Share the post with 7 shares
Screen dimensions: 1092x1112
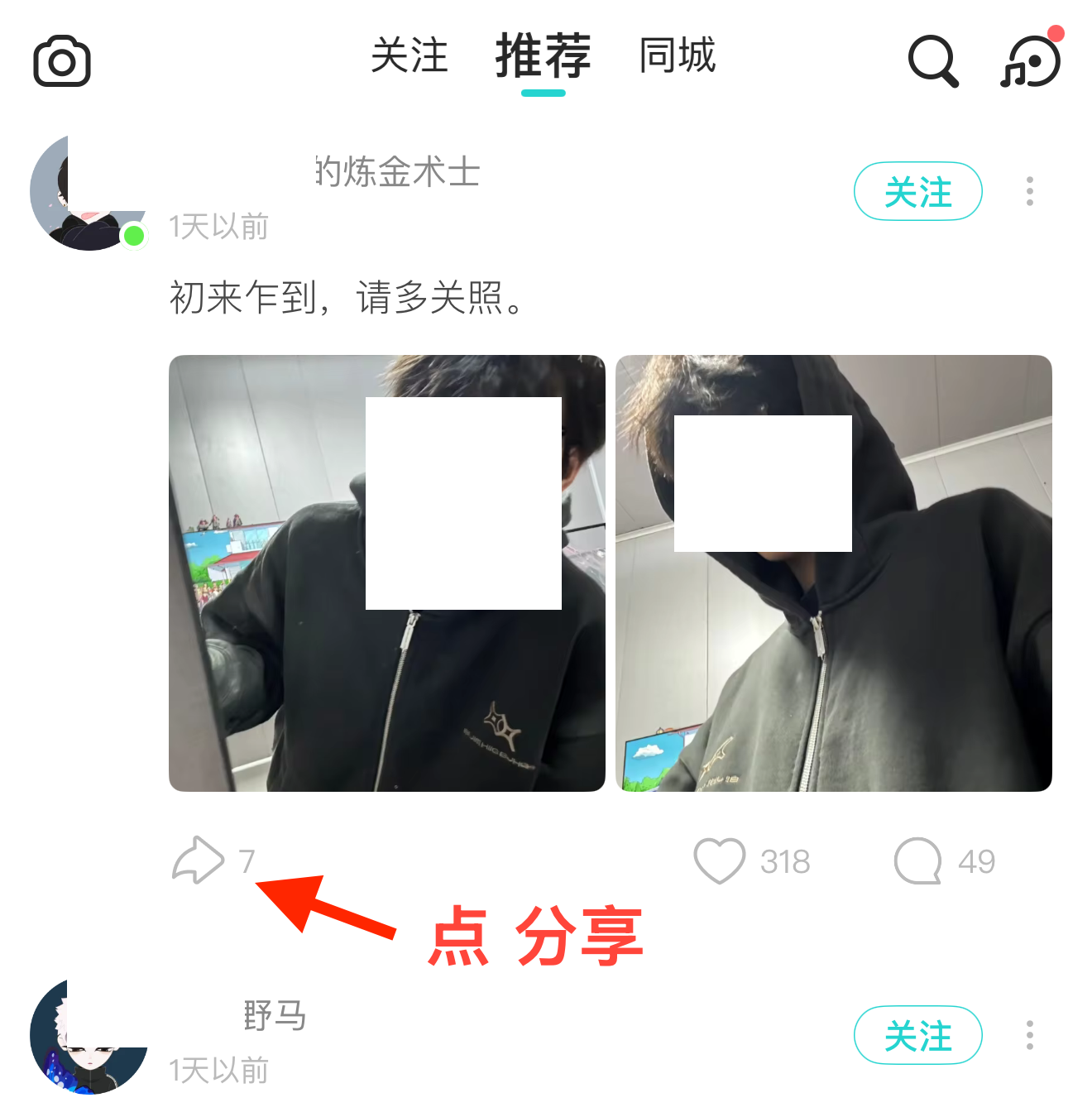[x=199, y=861]
